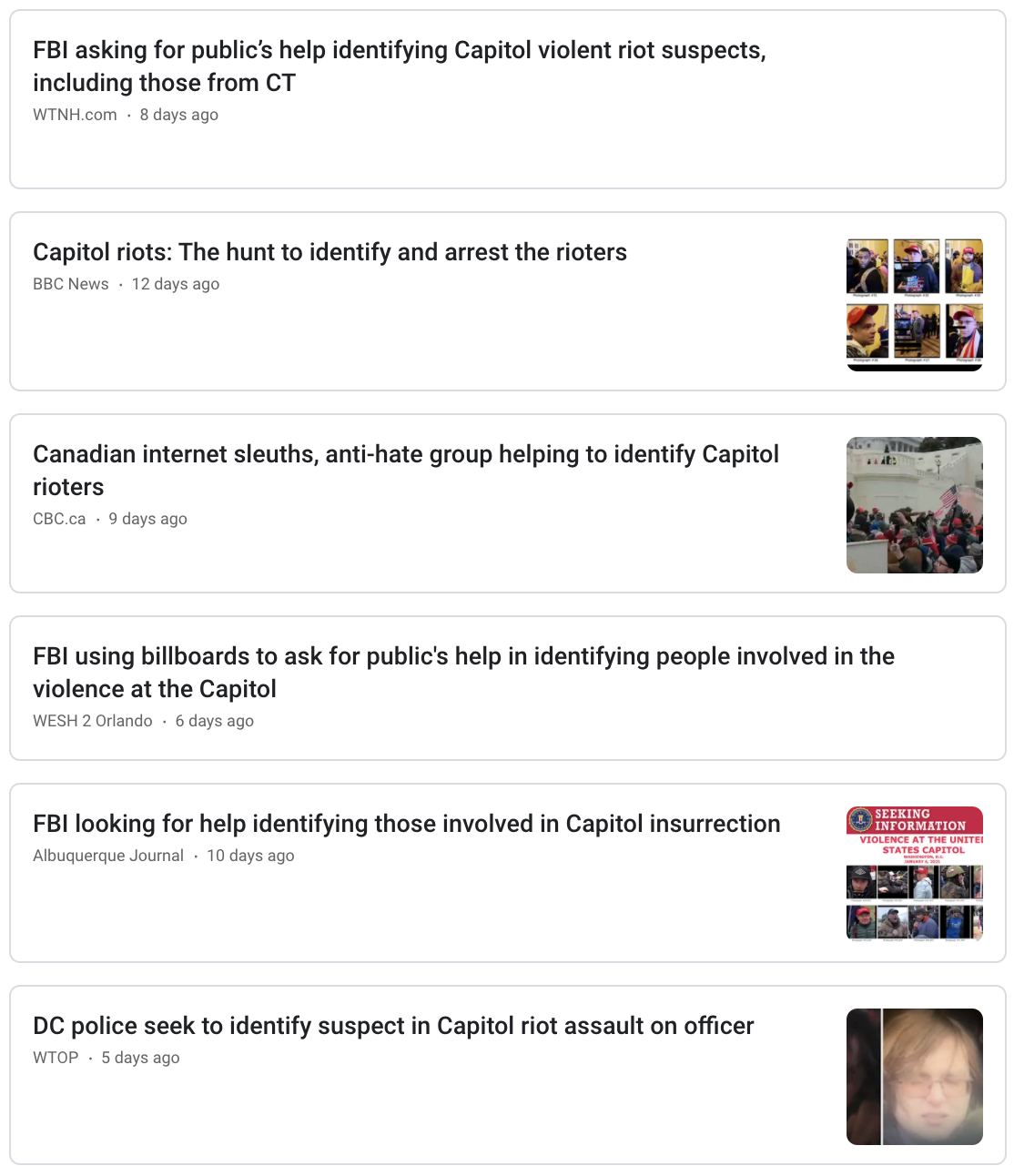
Task: View the Albuquerque Journal Capitol insurrection story
Action: click(x=406, y=824)
